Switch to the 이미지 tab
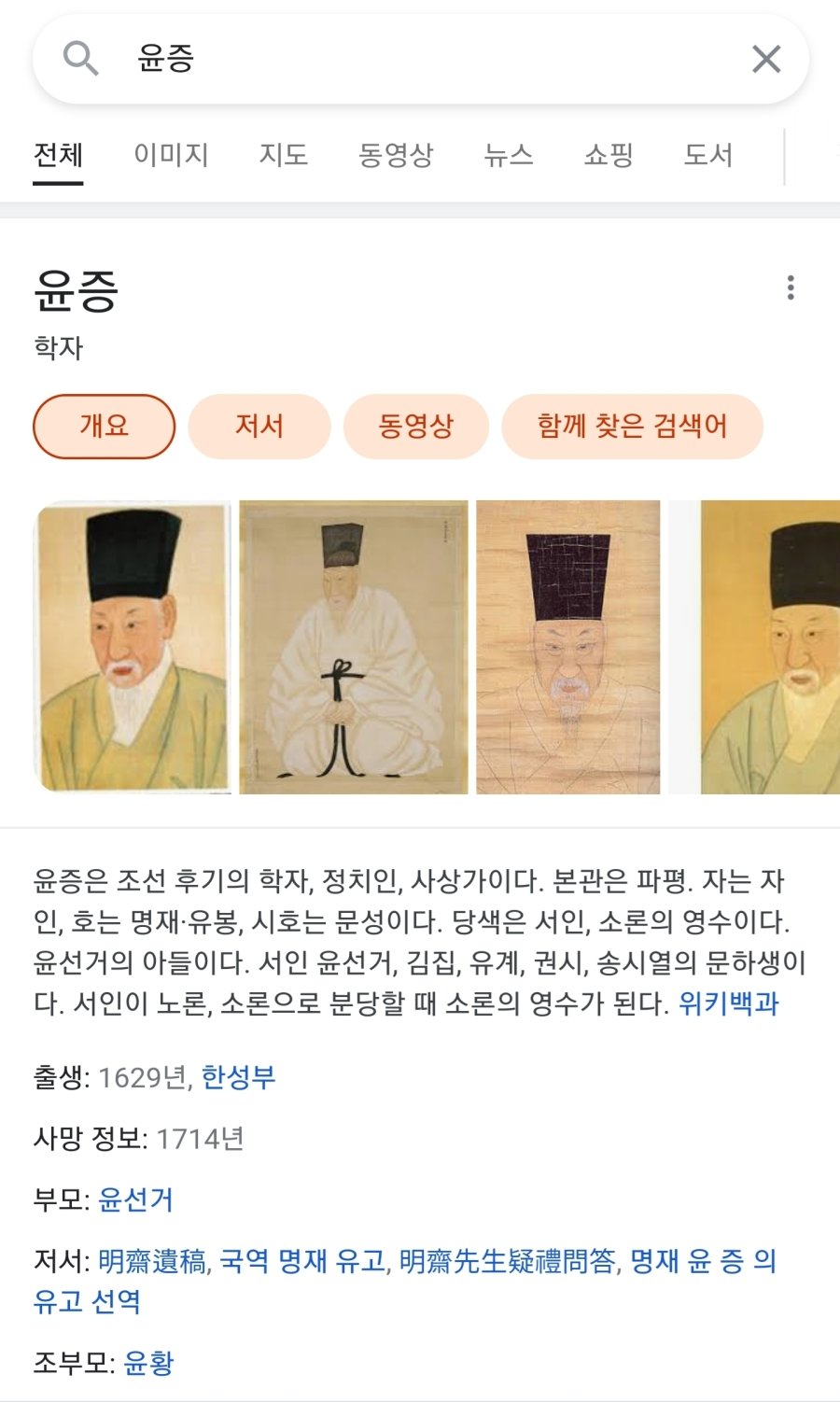This screenshot has width=840, height=1402. (x=171, y=155)
